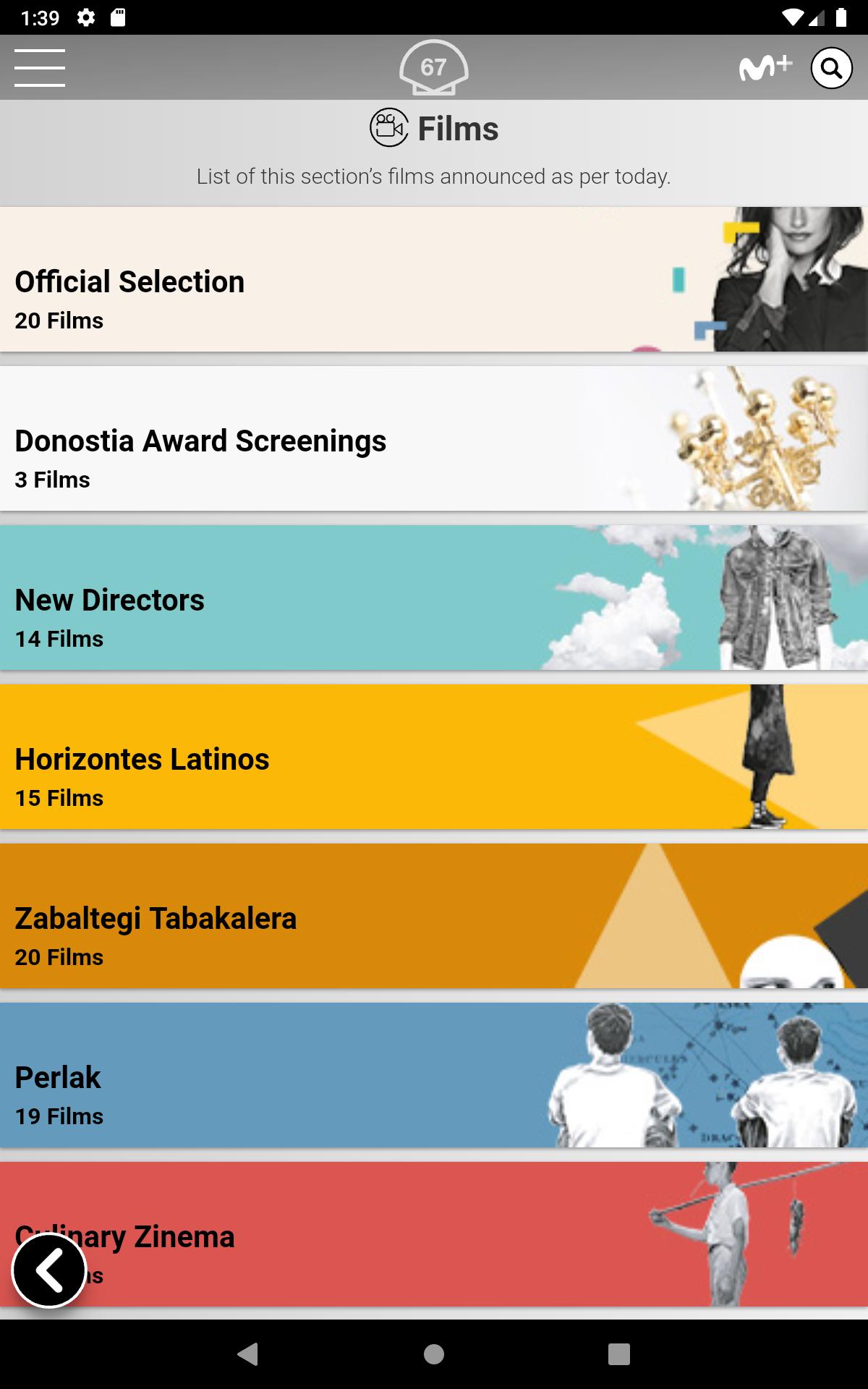Open the Horizontes Latinos section
The height and width of the screenshot is (1389, 868).
434,757
